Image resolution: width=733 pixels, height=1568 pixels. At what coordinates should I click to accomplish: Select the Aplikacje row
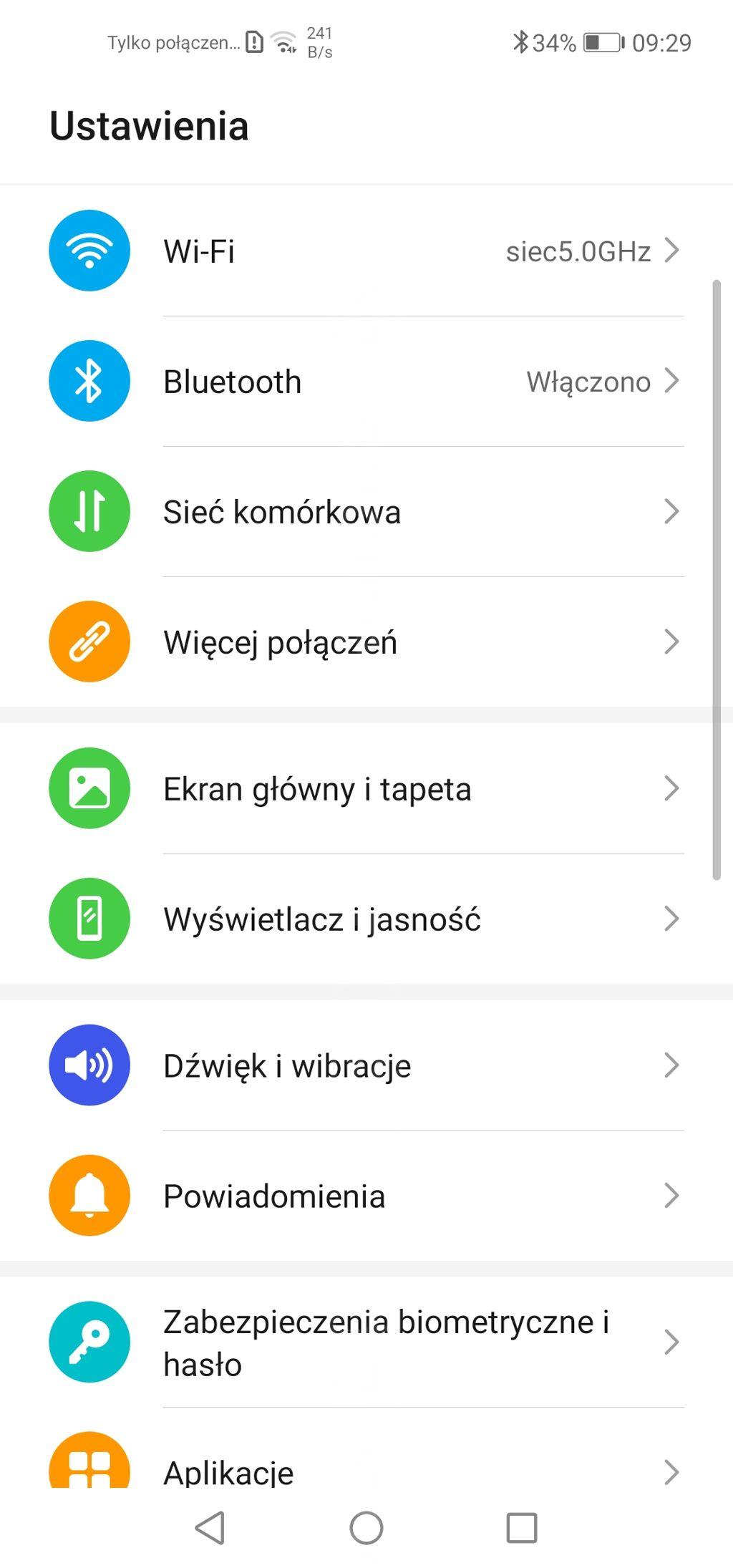pos(365,1469)
